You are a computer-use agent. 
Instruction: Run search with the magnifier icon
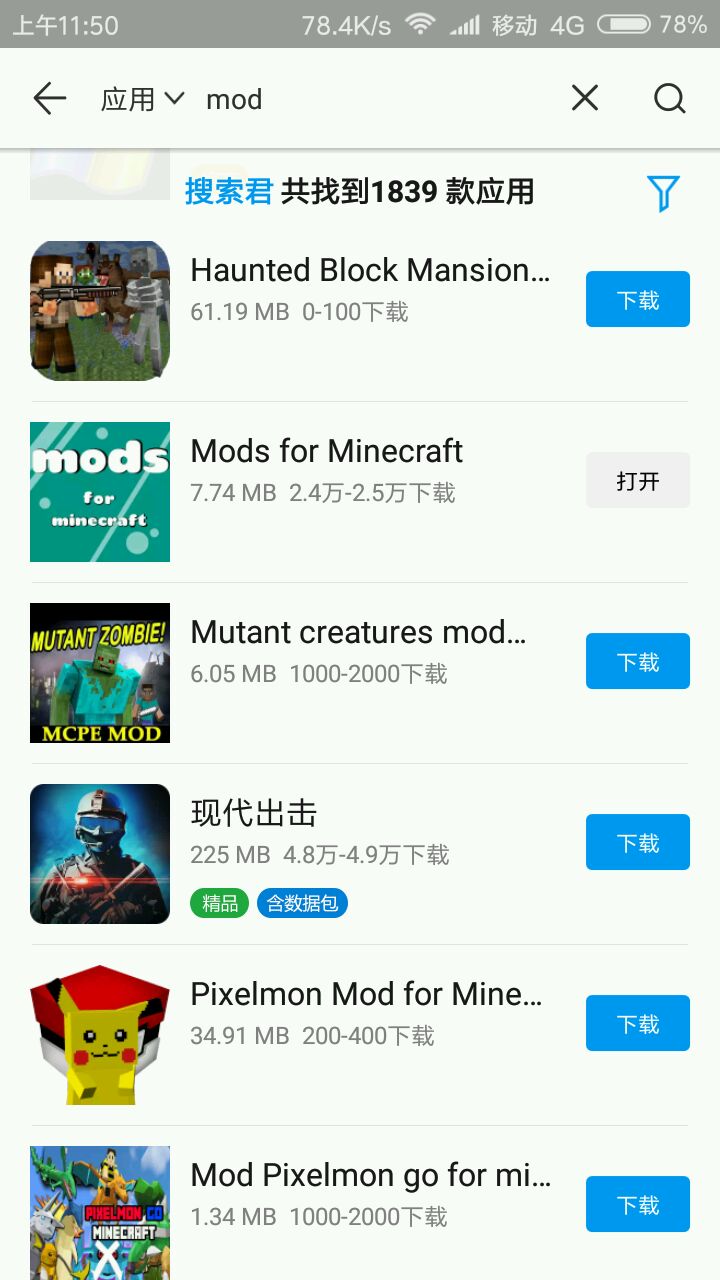click(669, 98)
